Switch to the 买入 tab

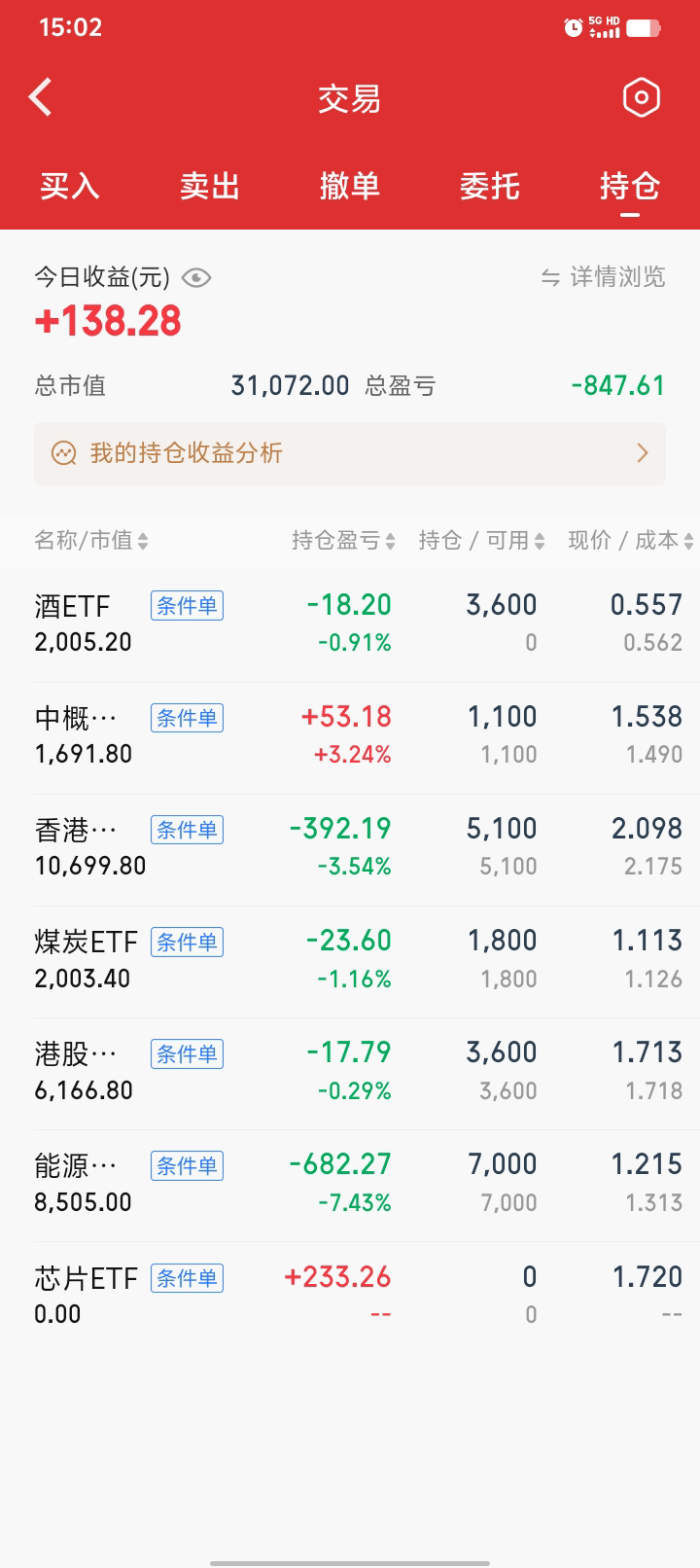pos(70,186)
